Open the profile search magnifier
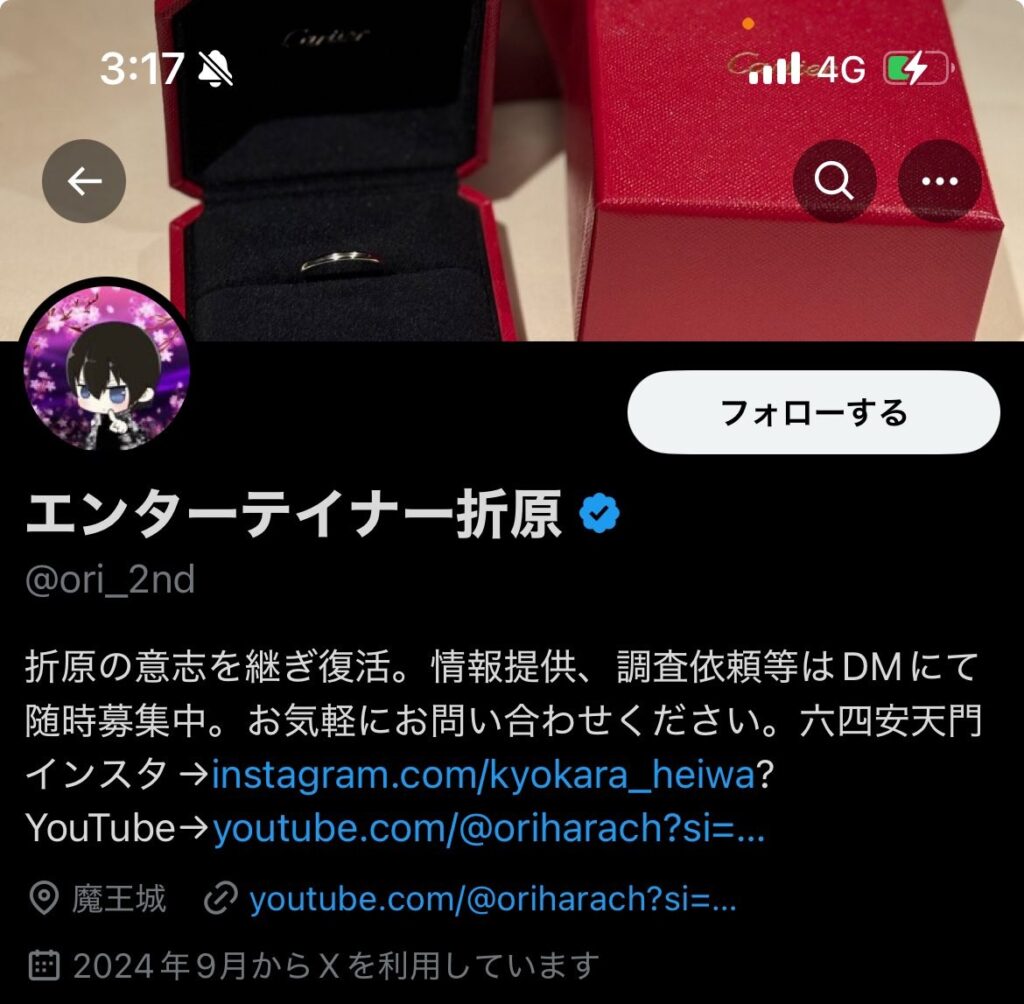 pyautogui.click(x=834, y=181)
